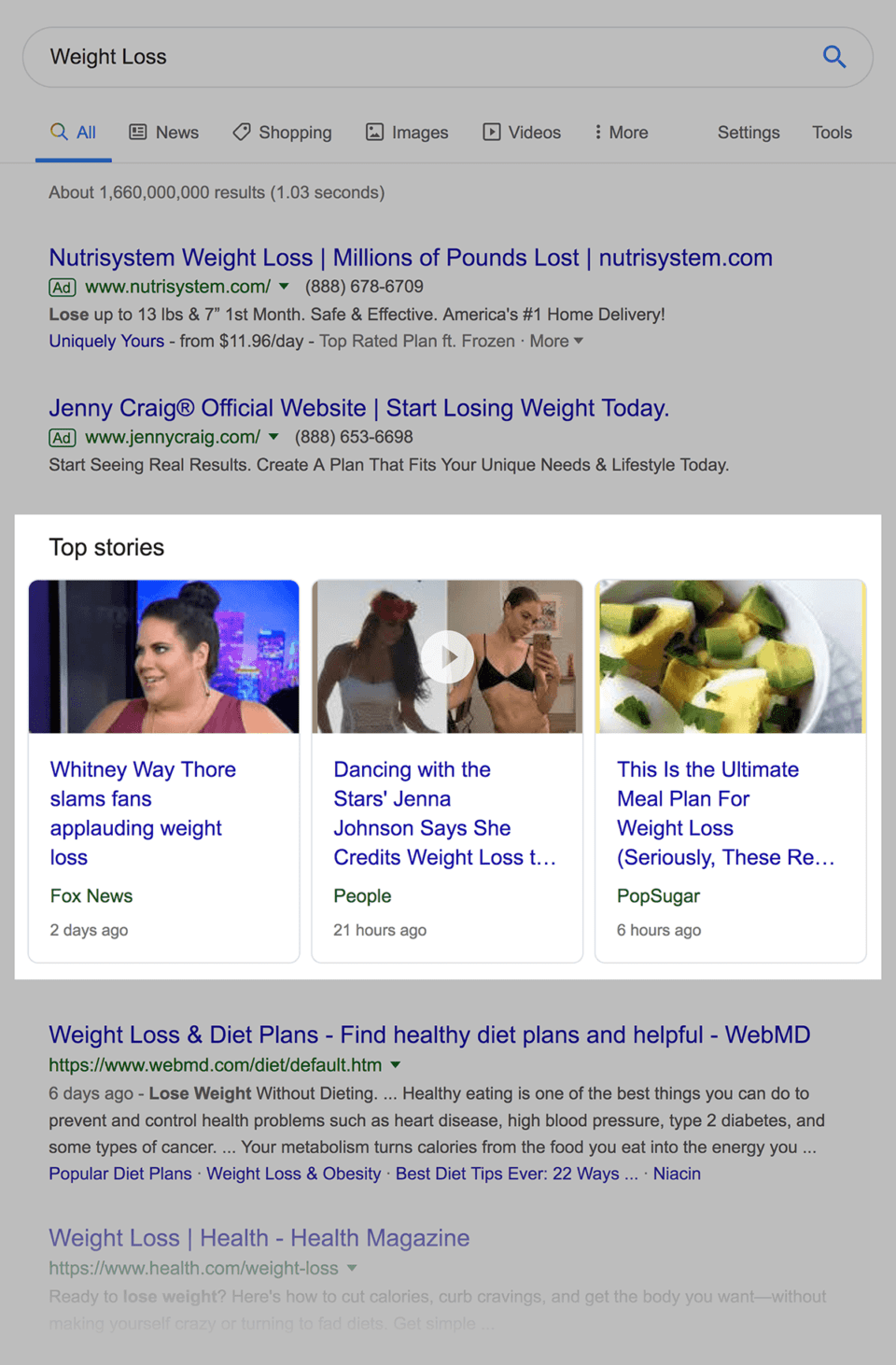Open the Whitney Way Thore Fox News story
Viewport: 896px width, 1365px height.
click(x=143, y=812)
